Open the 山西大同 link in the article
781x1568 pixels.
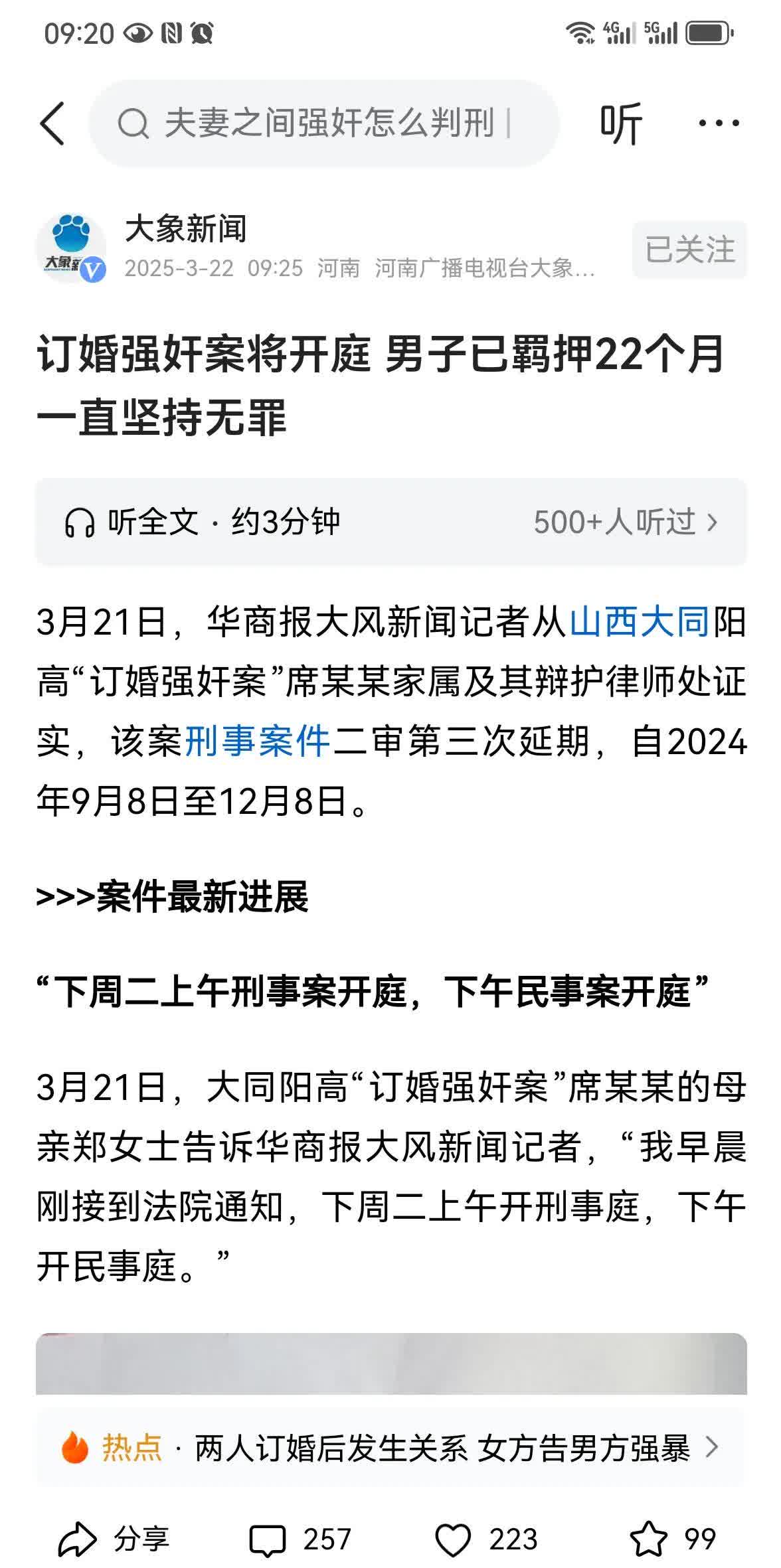pyautogui.click(x=640, y=623)
